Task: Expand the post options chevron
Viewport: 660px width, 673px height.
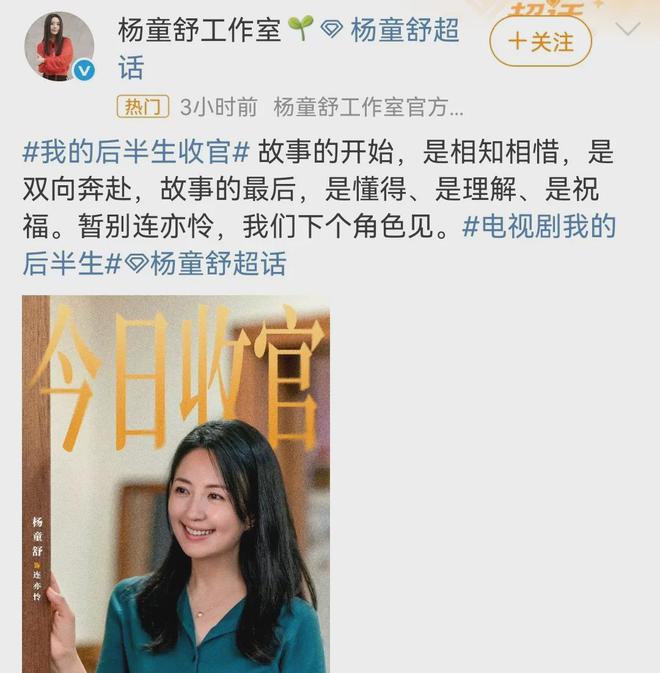Action: click(x=627, y=29)
